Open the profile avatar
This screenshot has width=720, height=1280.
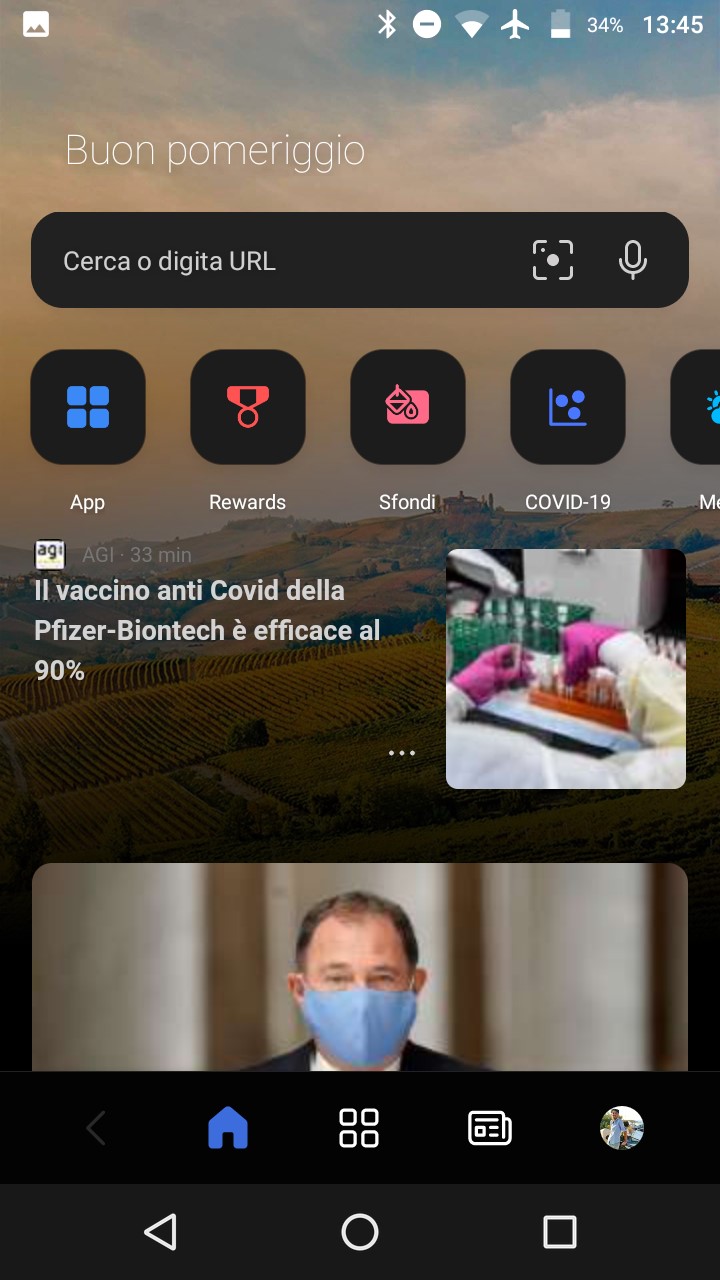click(x=622, y=1128)
